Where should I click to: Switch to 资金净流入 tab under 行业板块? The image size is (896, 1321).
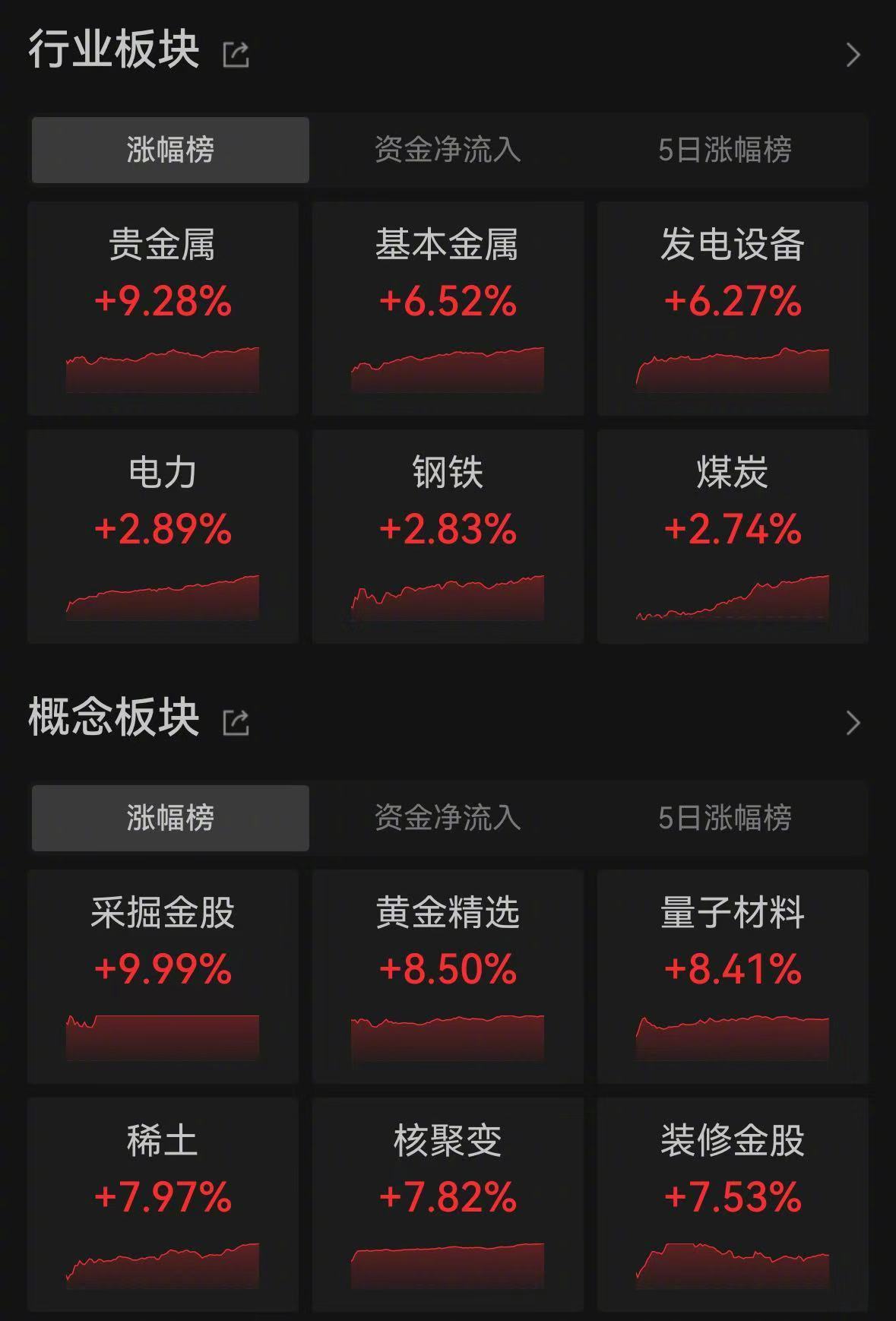(x=447, y=150)
